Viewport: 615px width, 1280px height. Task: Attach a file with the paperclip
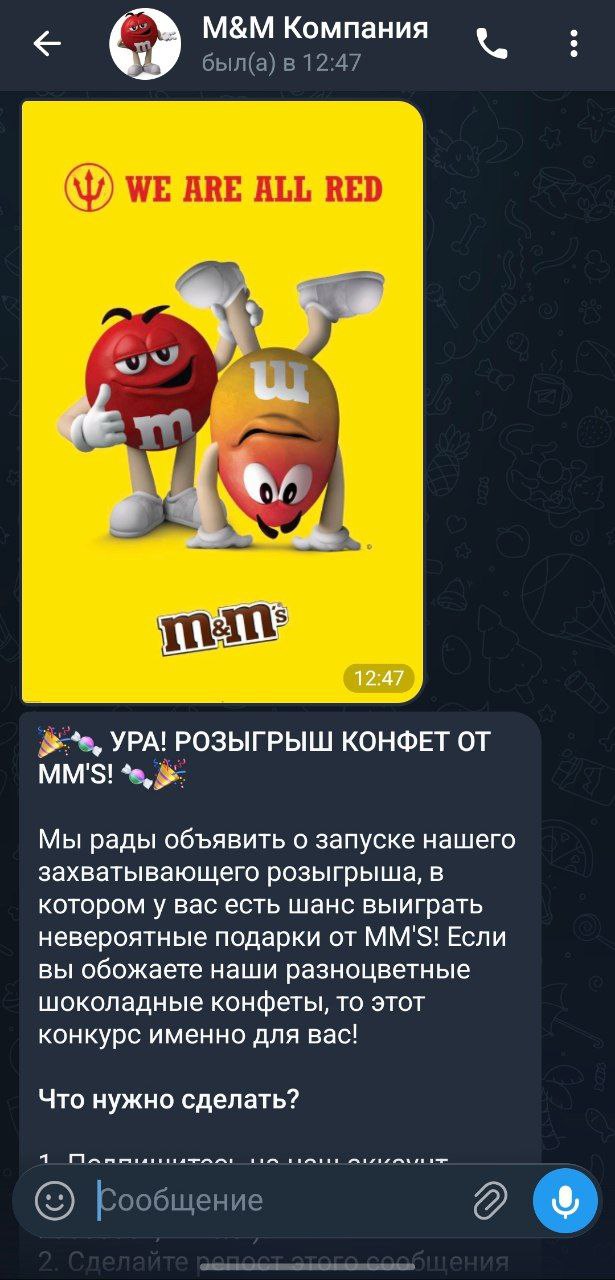pyautogui.click(x=490, y=1201)
